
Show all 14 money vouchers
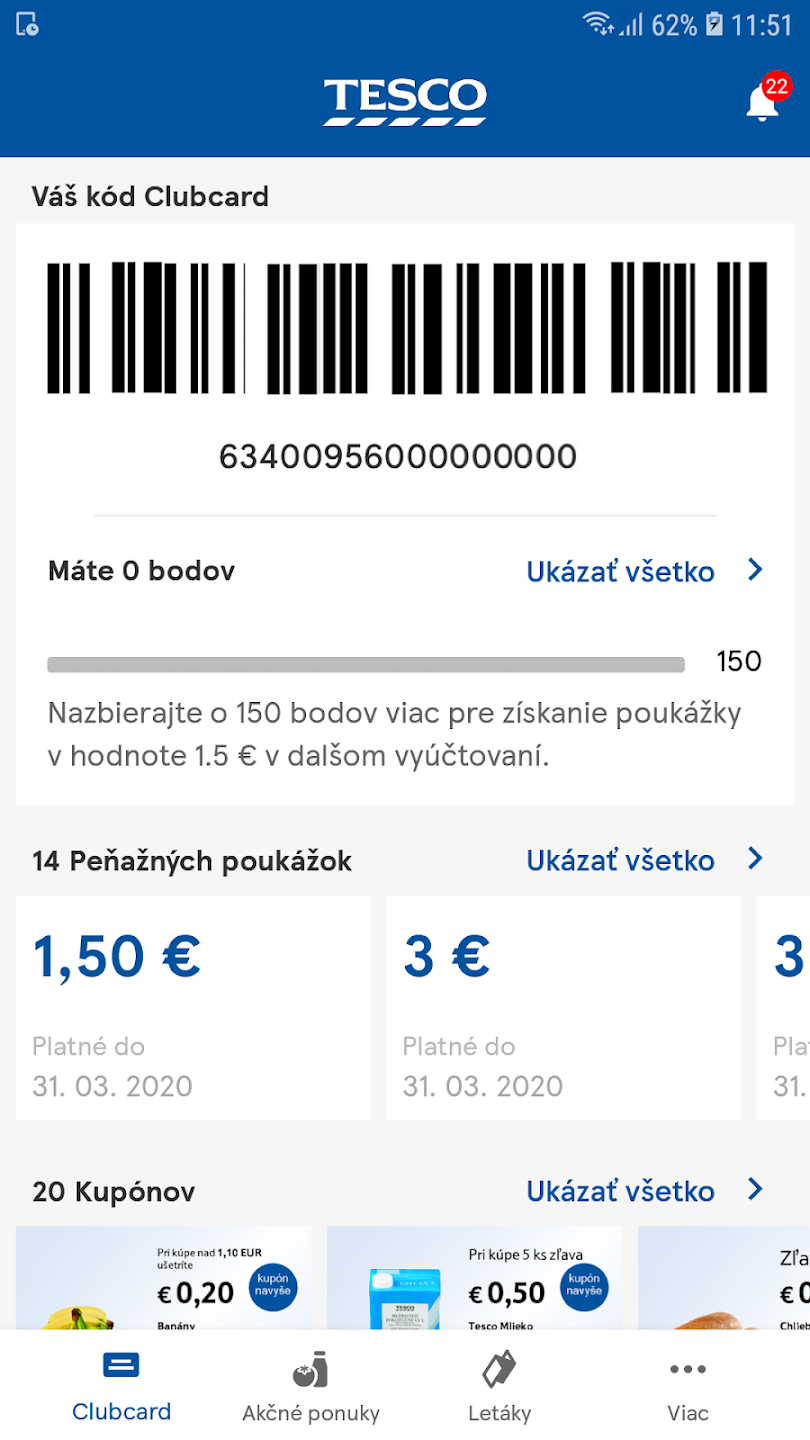click(645, 860)
